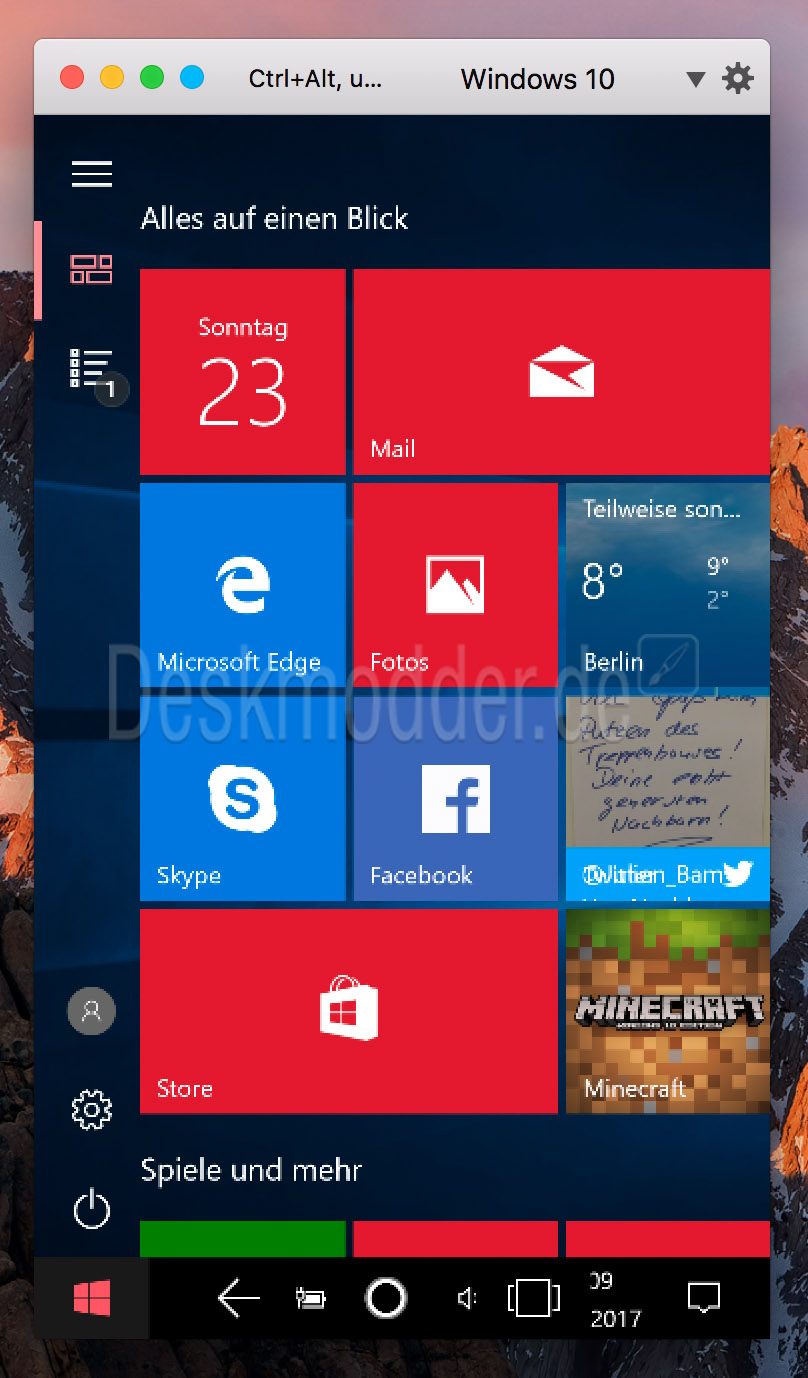This screenshot has width=808, height=1378.
Task: Tap the Windows Start button
Action: coord(91,1298)
